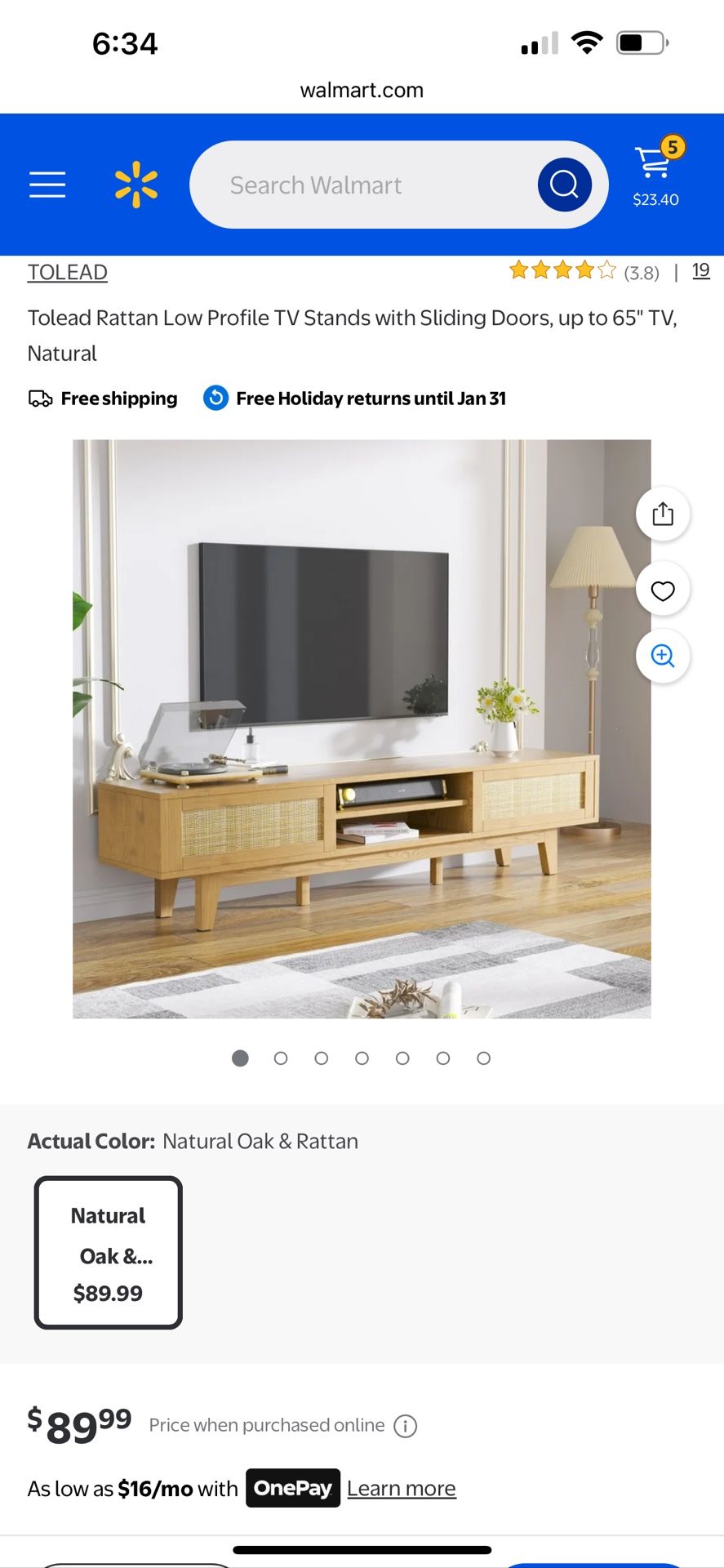Add product to favorites with heart icon

(663, 590)
